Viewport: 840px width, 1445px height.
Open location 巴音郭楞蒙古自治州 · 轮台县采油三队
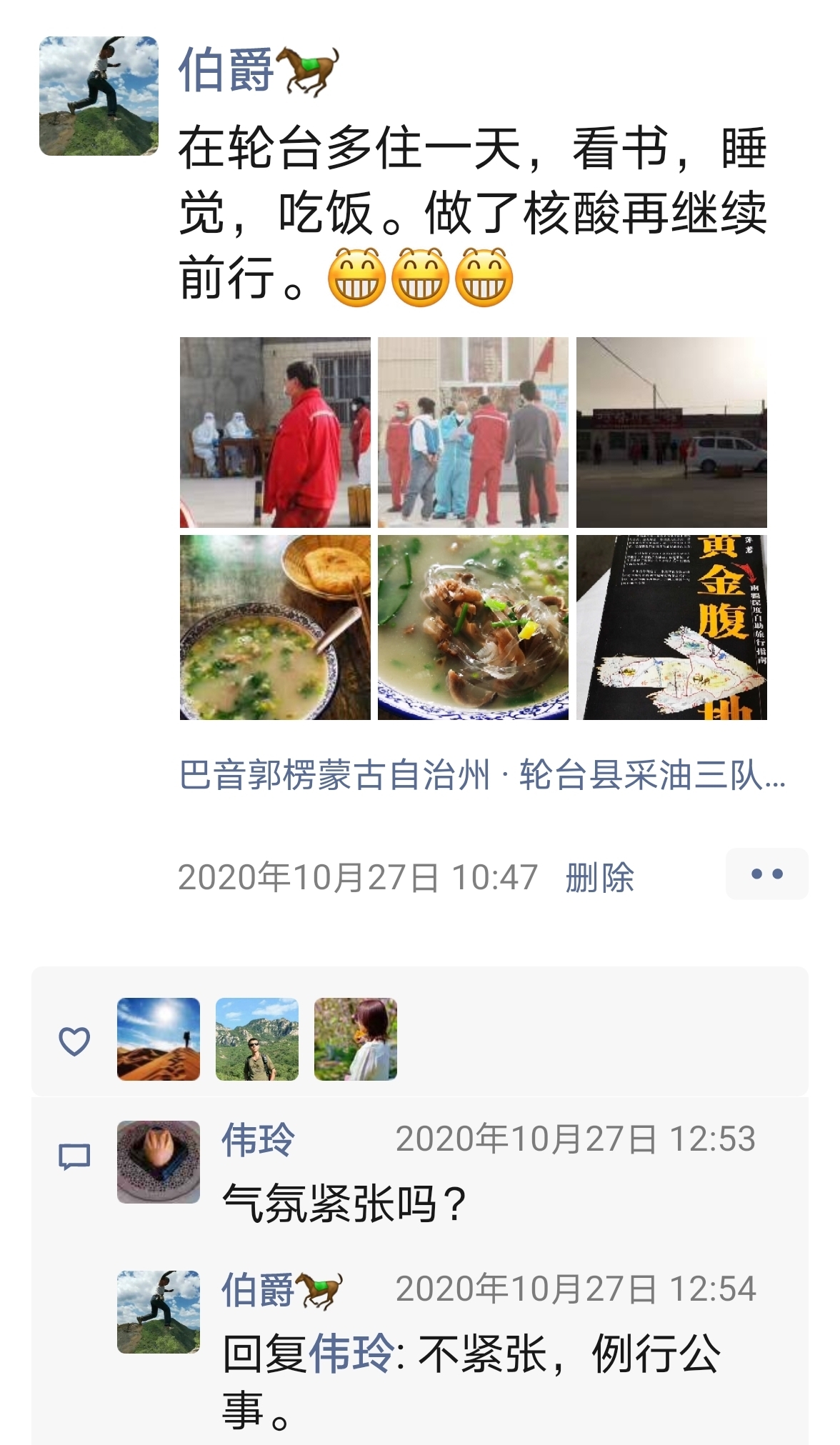point(482,775)
